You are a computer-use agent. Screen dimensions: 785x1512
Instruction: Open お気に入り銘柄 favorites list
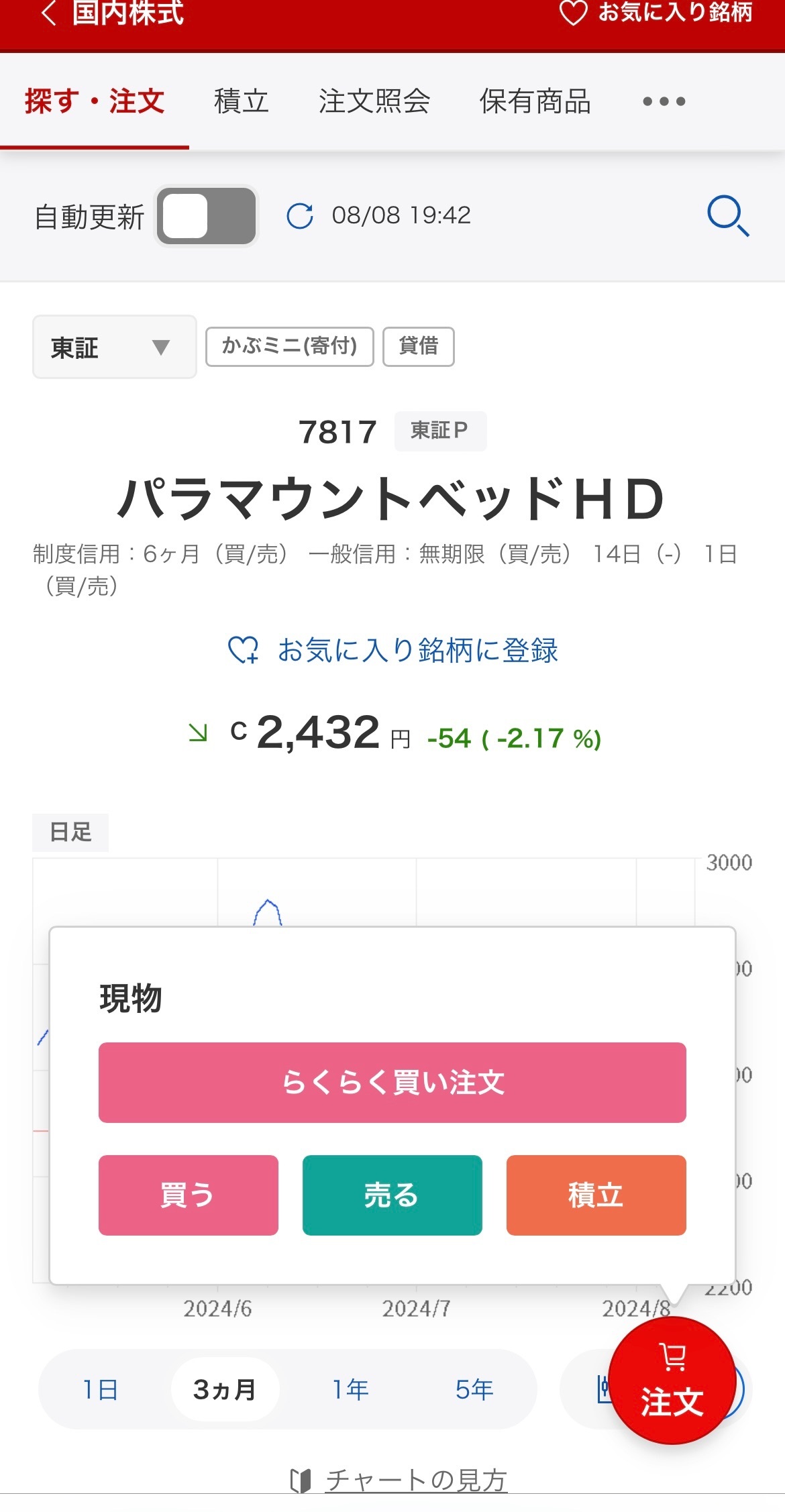655,13
